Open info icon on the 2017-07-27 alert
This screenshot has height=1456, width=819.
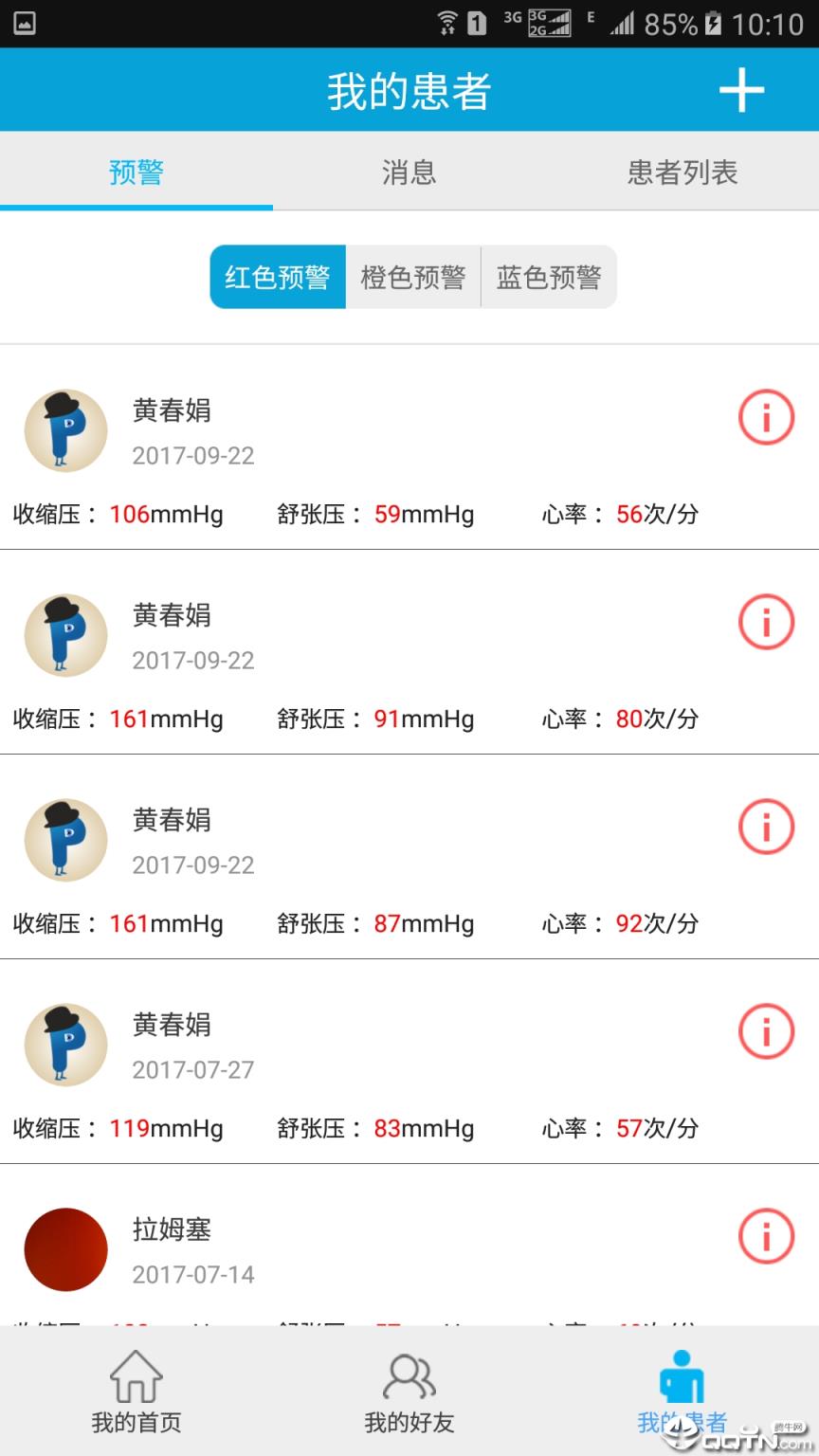[766, 1030]
